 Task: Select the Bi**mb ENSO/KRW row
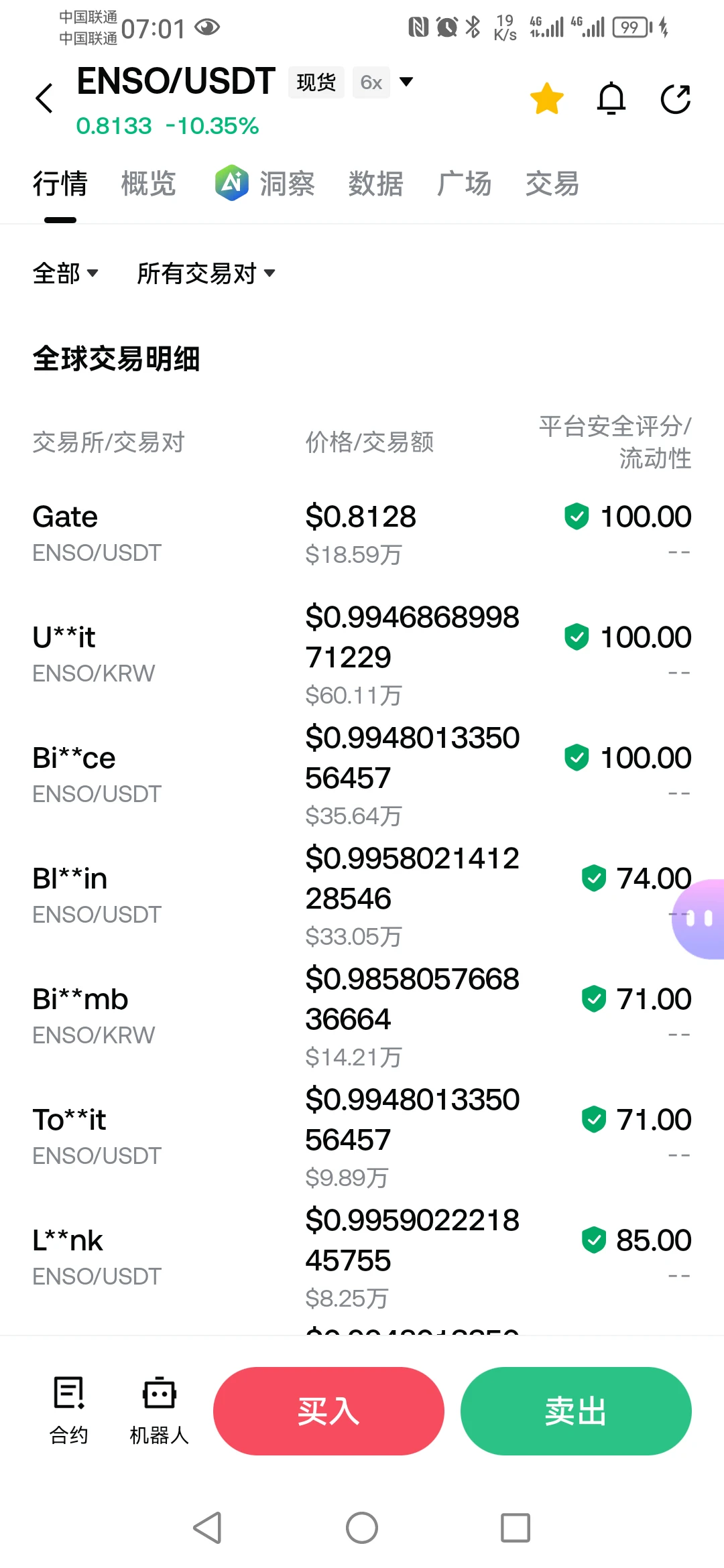coord(362,1017)
